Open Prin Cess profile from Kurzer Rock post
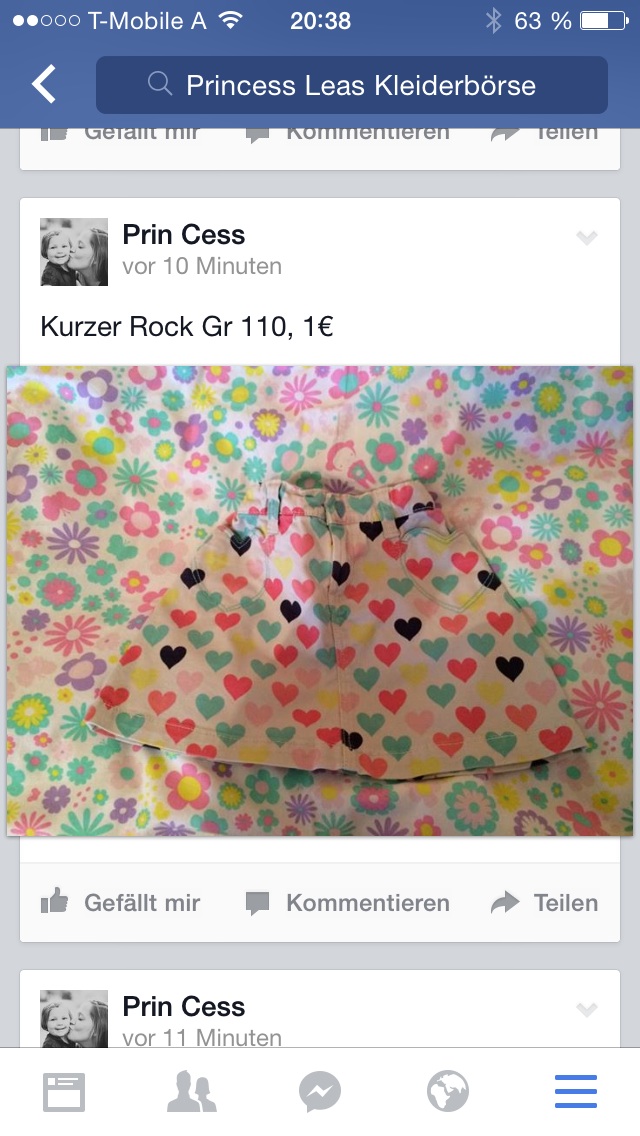The width and height of the screenshot is (640, 1136). 184,235
